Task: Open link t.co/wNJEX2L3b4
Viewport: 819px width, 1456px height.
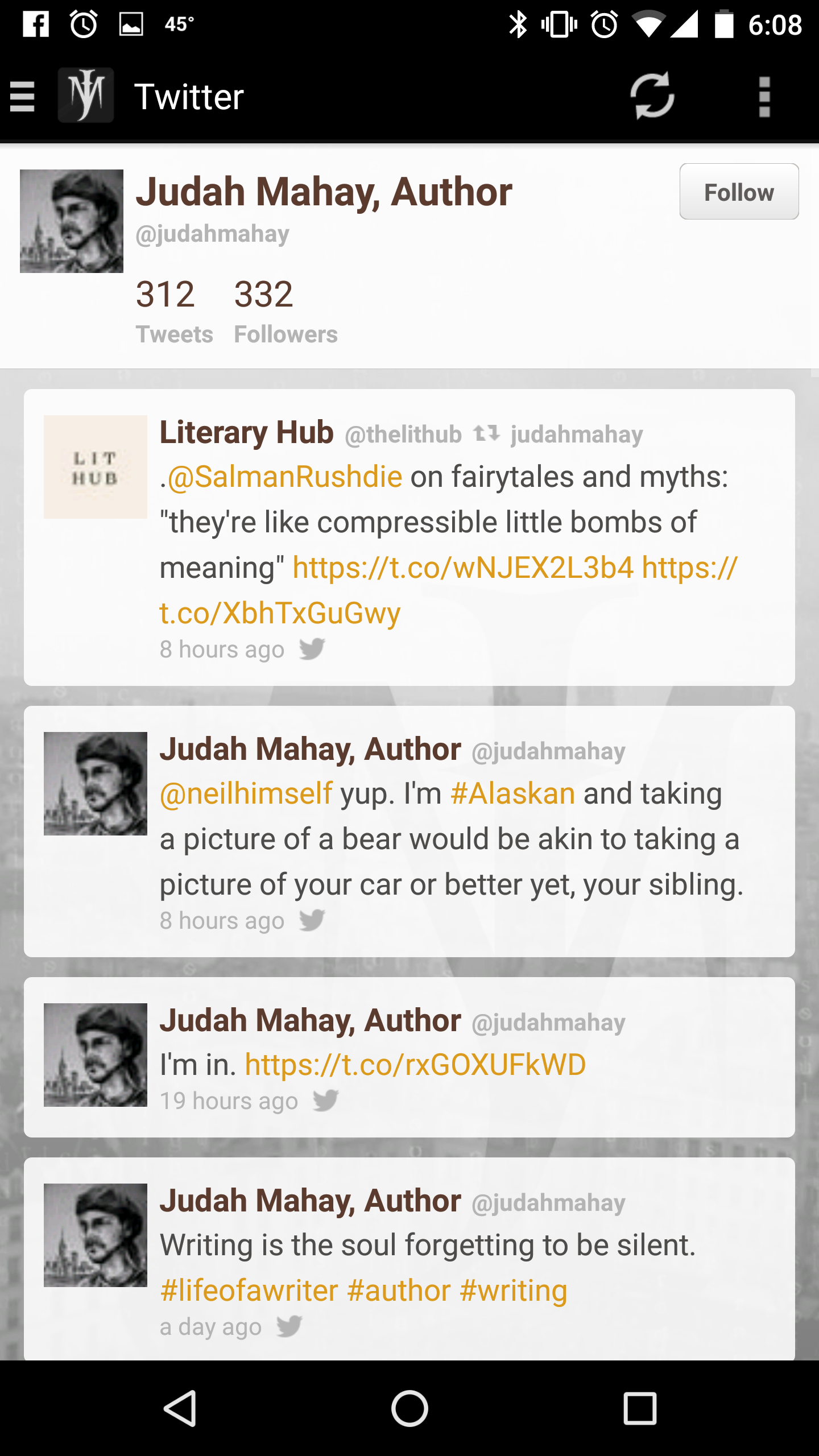Action: (x=463, y=568)
